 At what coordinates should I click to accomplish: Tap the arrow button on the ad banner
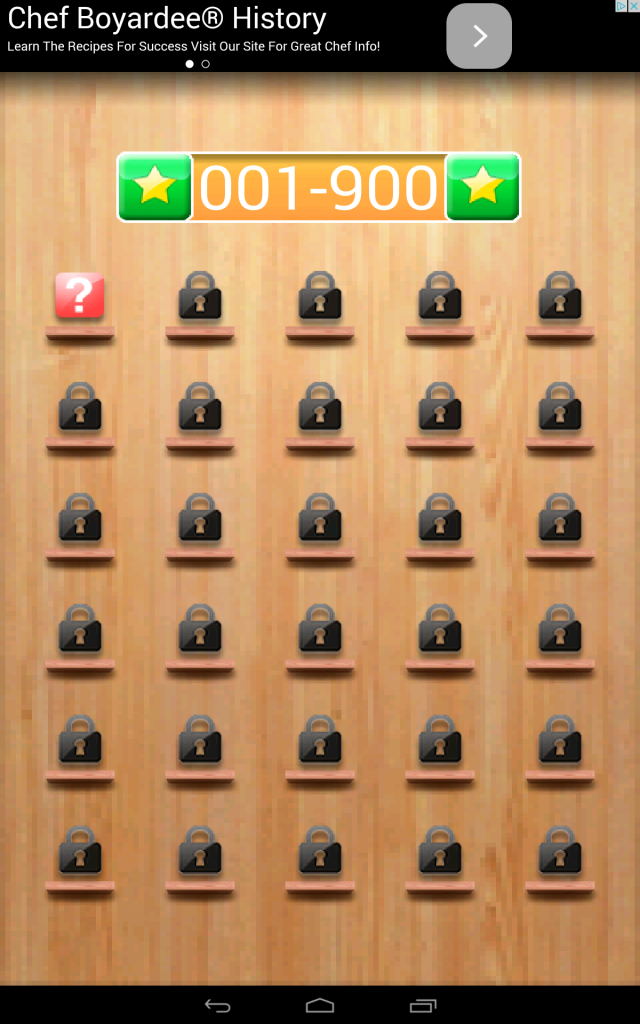coord(479,36)
